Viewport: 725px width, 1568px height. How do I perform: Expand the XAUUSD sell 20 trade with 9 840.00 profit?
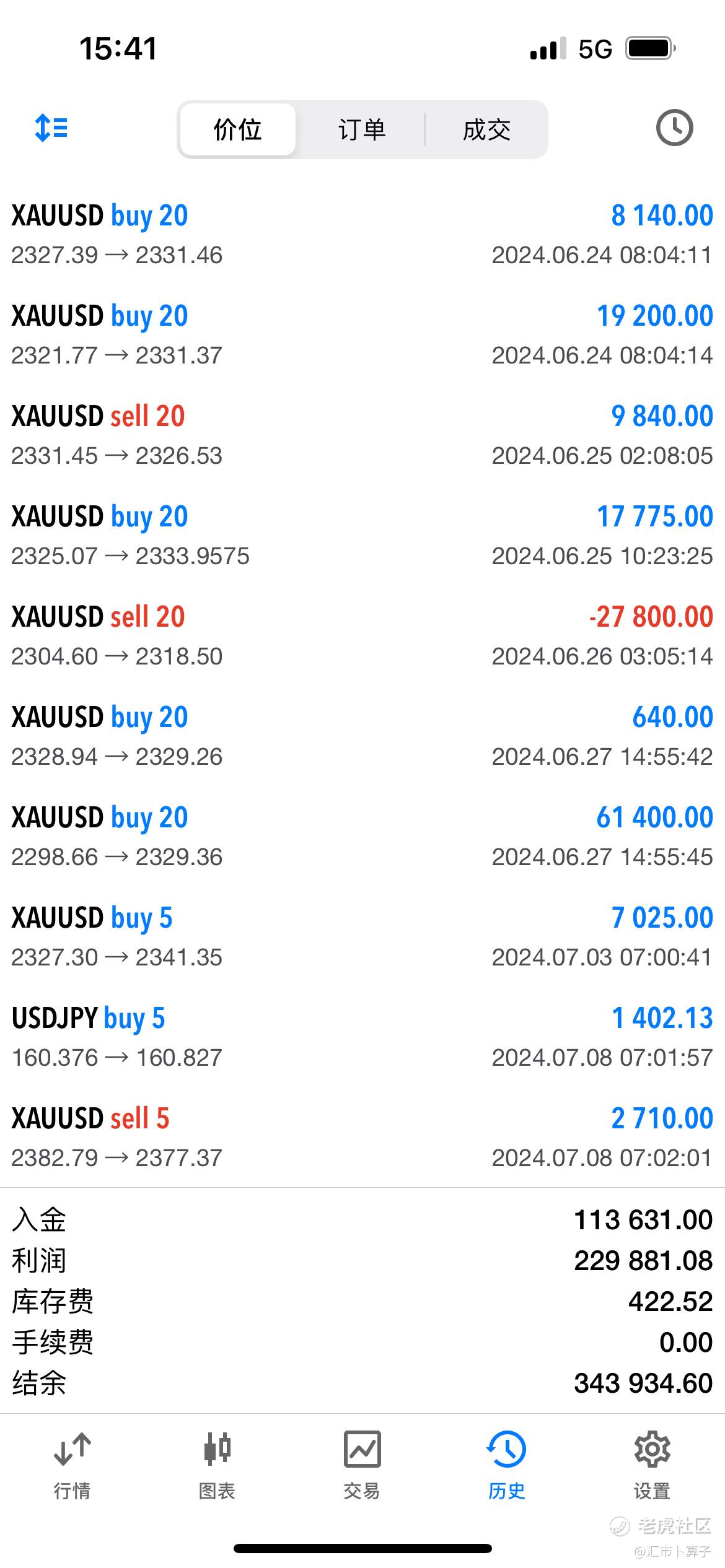coord(362,435)
